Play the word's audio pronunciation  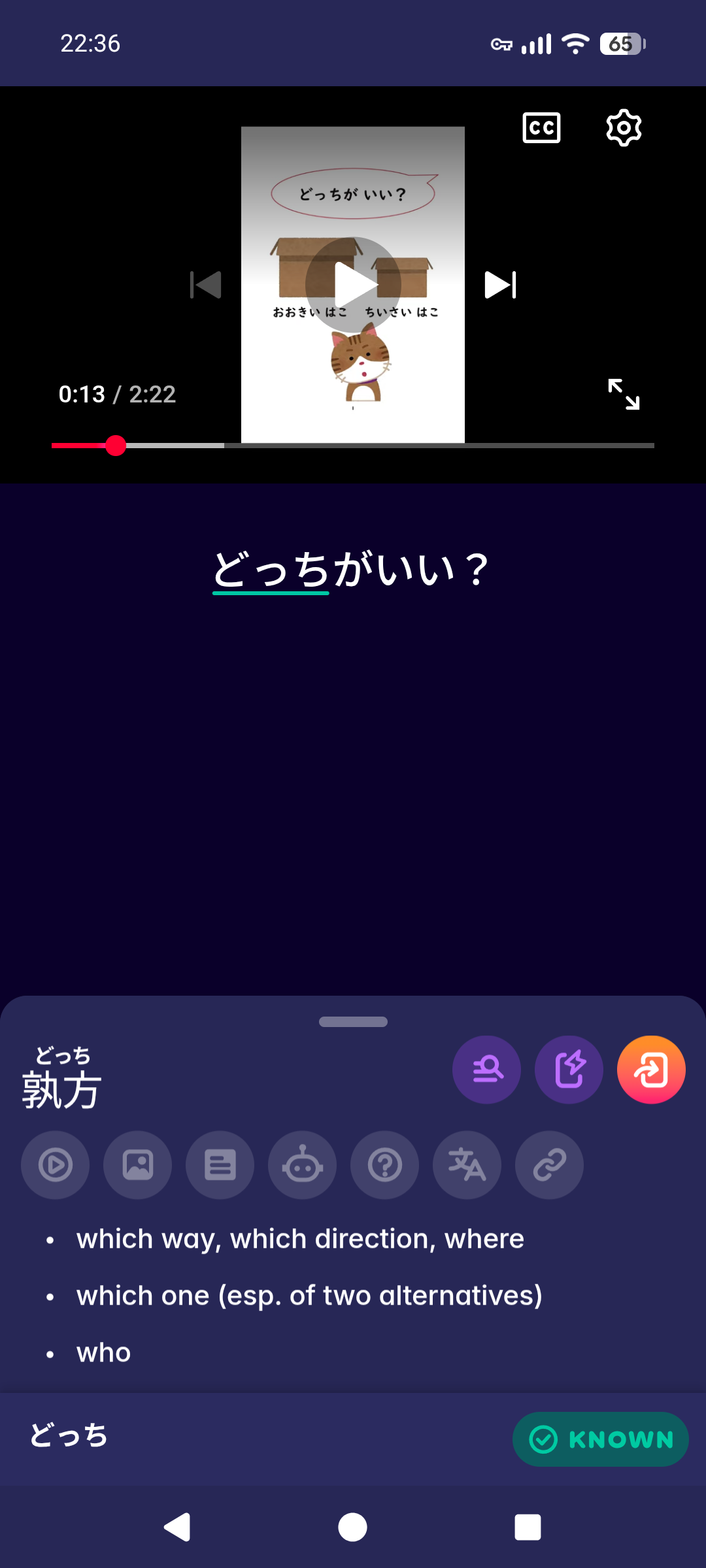56,1165
